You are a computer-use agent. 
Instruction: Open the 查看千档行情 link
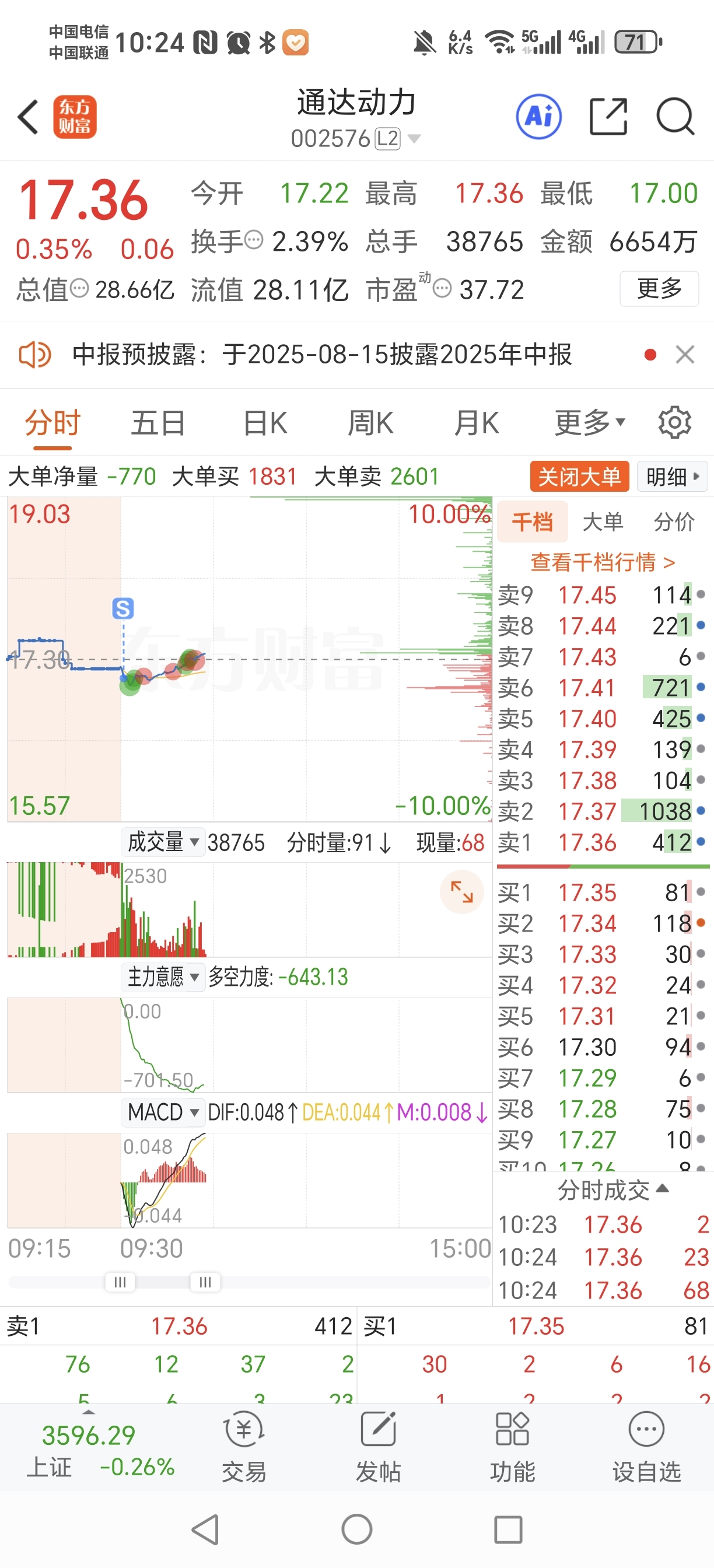pyautogui.click(x=603, y=562)
